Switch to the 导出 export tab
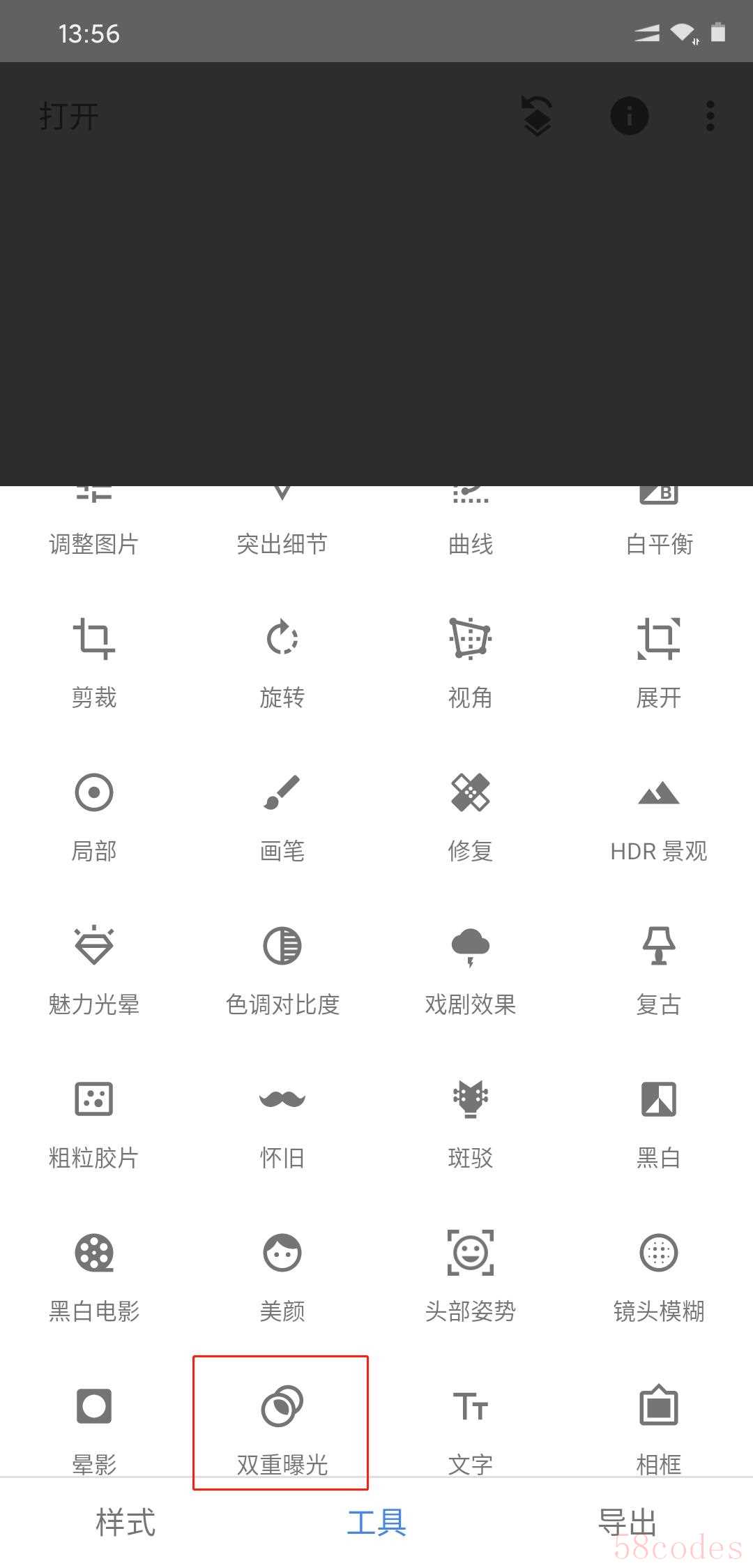 point(627,1522)
